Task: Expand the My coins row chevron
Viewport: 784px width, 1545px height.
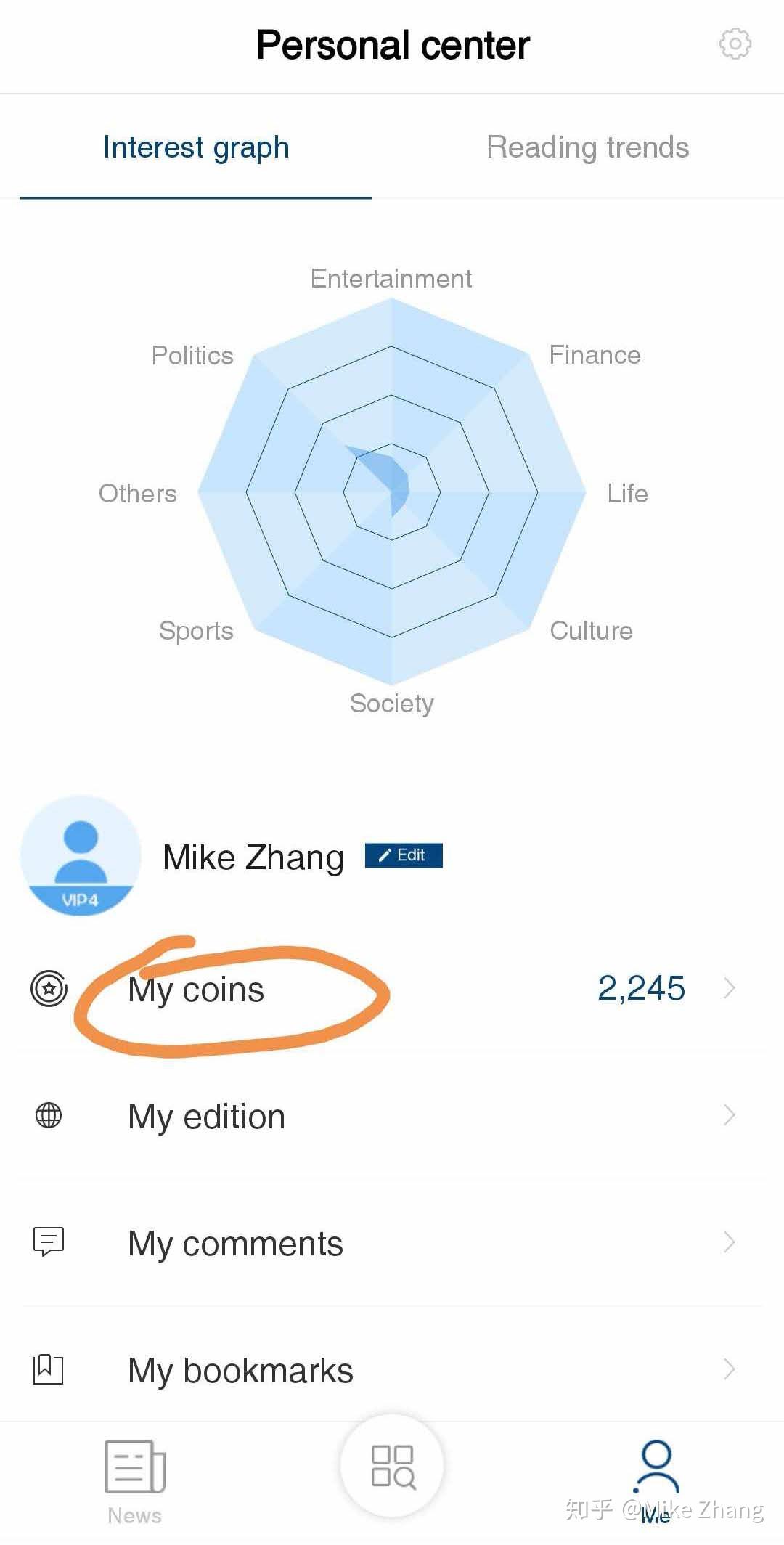Action: (x=730, y=987)
